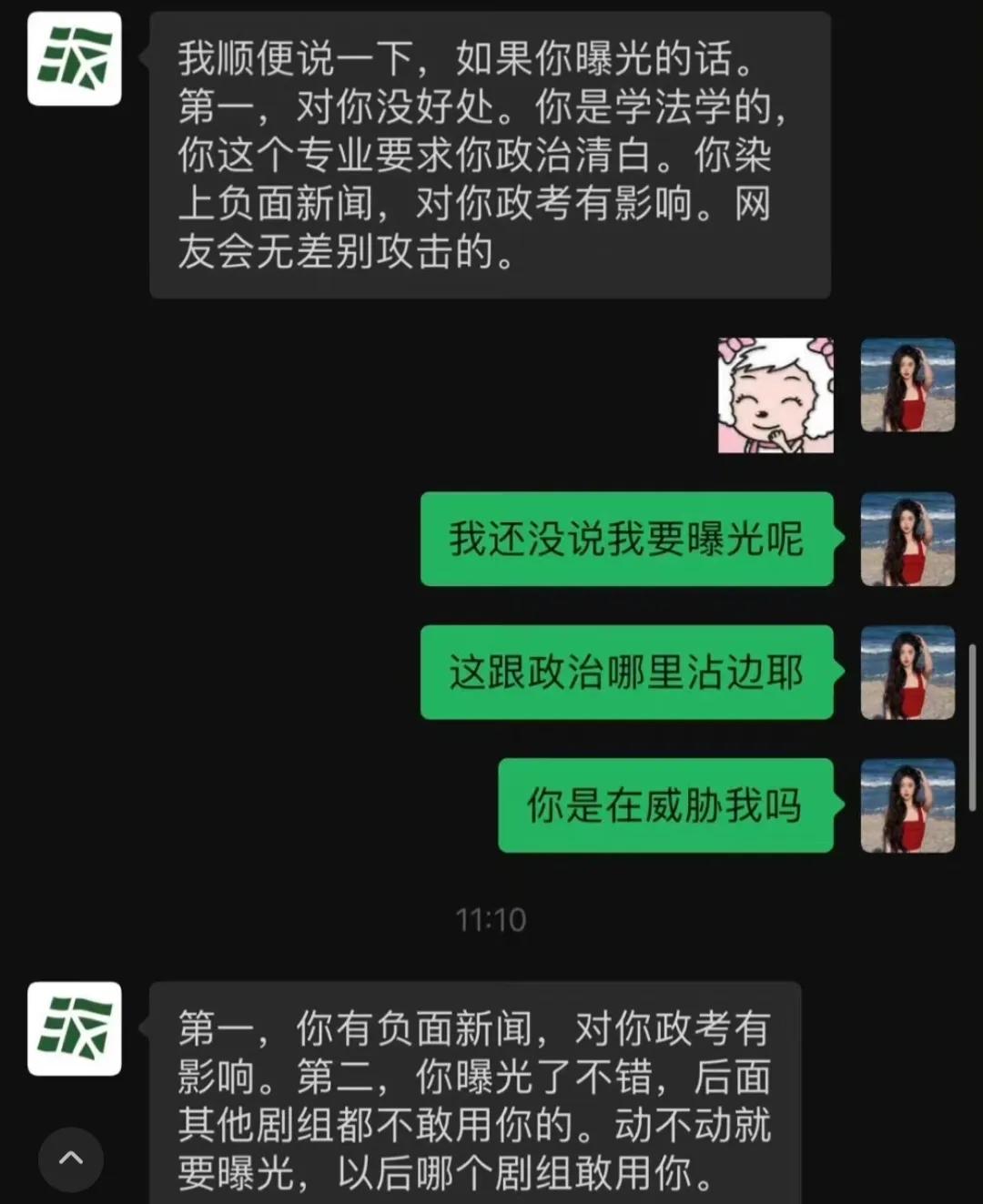
Task: Tap the avatar beside the sticker message
Action: 907,386
